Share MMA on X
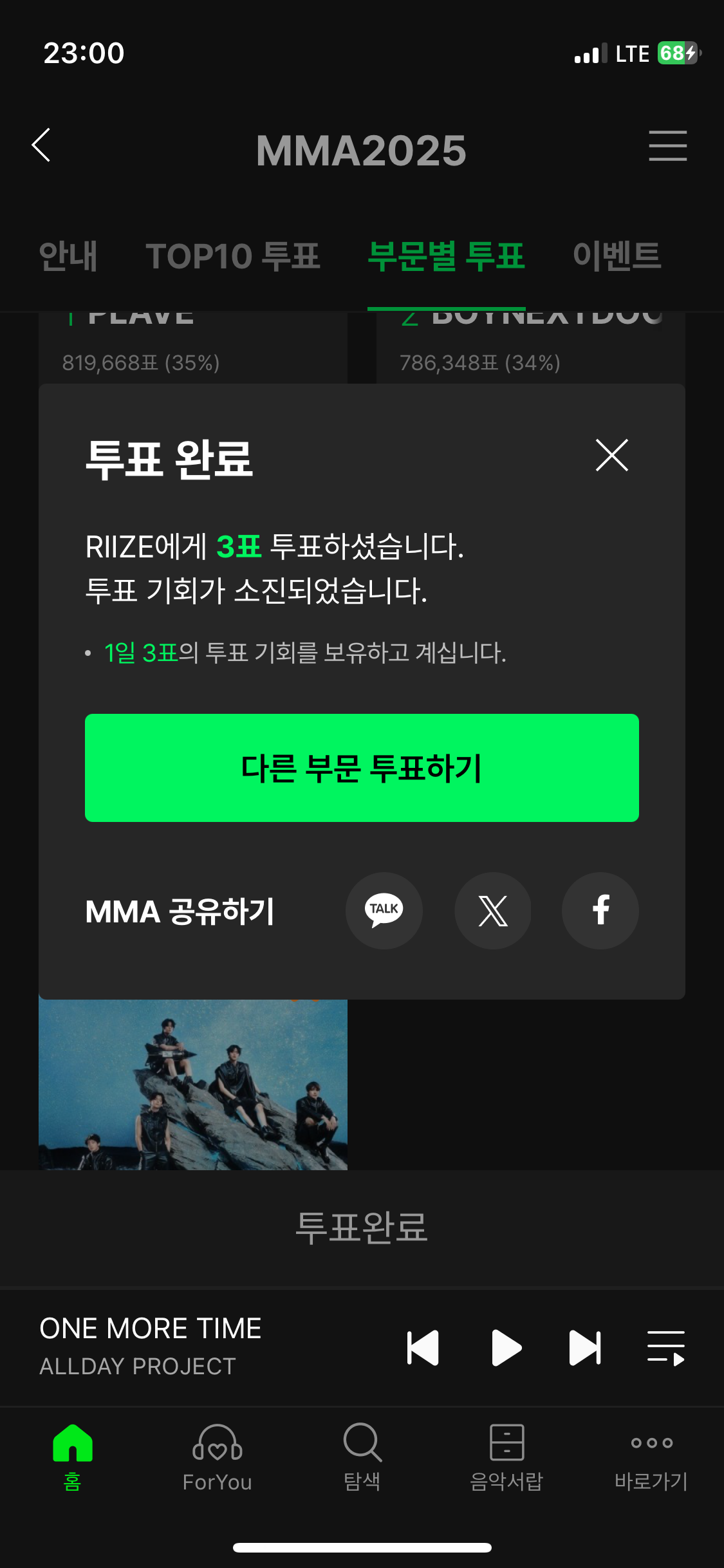The height and width of the screenshot is (1568, 724). pos(493,911)
